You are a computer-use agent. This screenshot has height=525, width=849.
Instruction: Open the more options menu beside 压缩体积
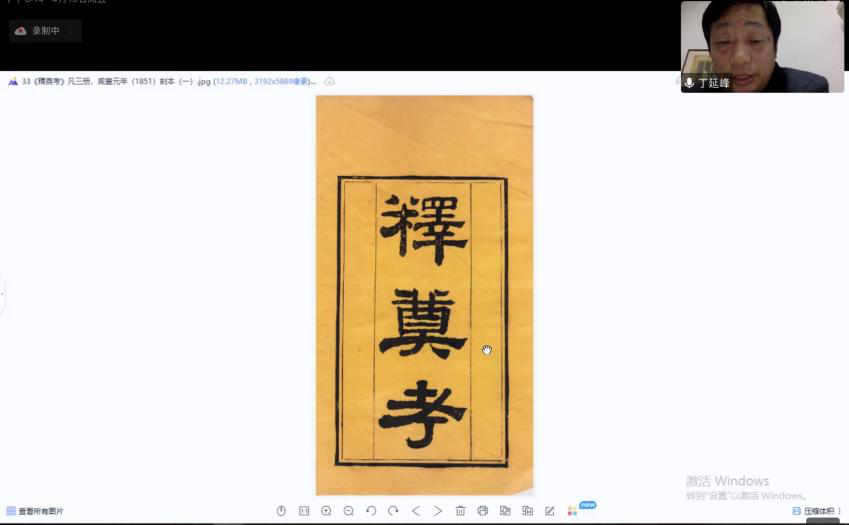pyautogui.click(x=840, y=511)
